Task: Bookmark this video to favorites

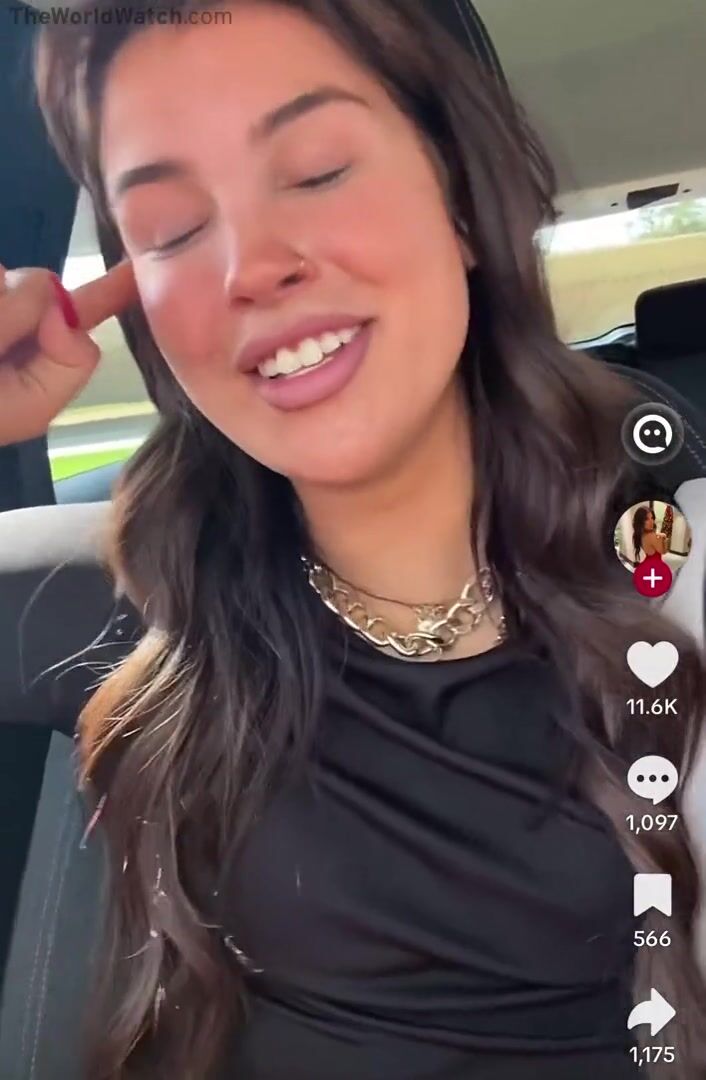Action: (652, 896)
